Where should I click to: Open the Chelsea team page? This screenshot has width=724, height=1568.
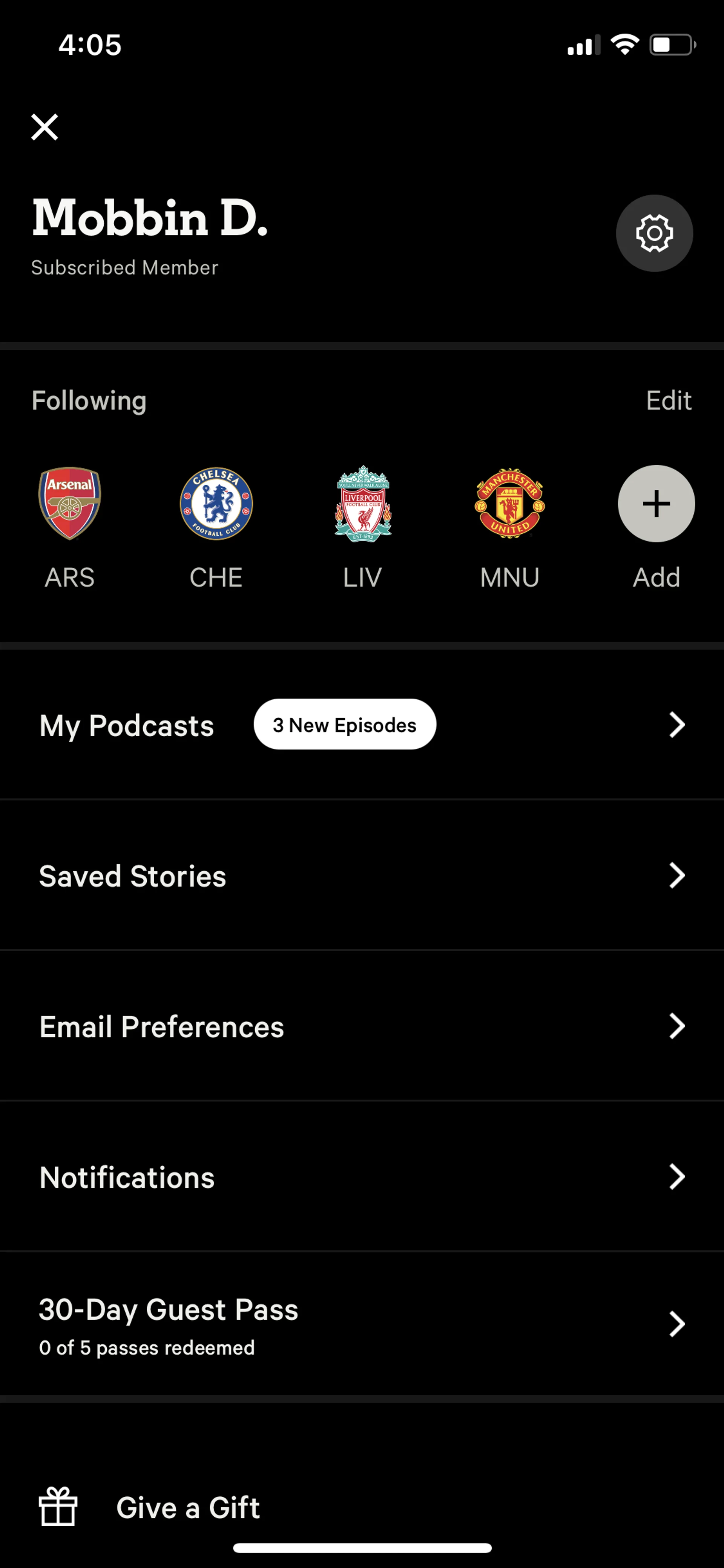[x=216, y=504]
